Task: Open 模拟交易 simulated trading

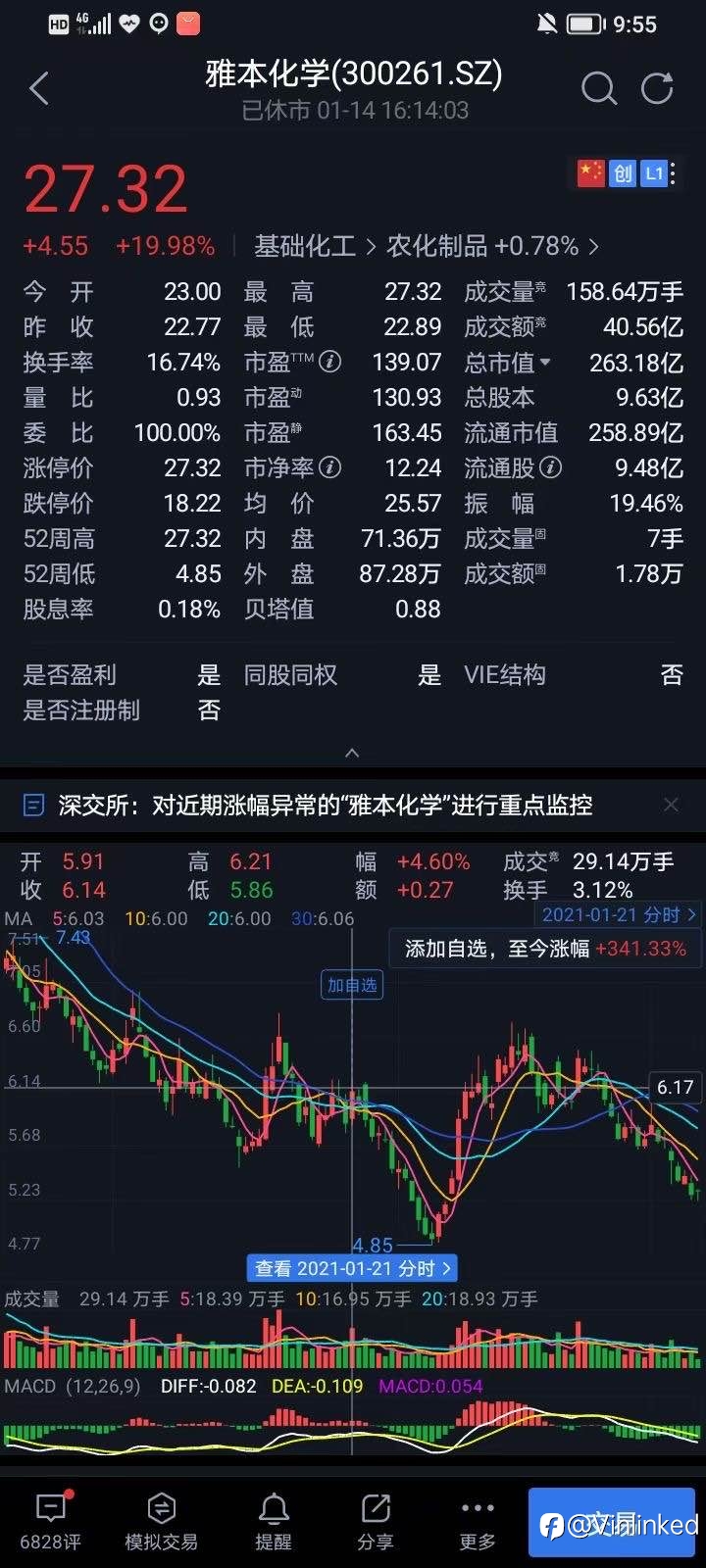Action: pos(162,1520)
